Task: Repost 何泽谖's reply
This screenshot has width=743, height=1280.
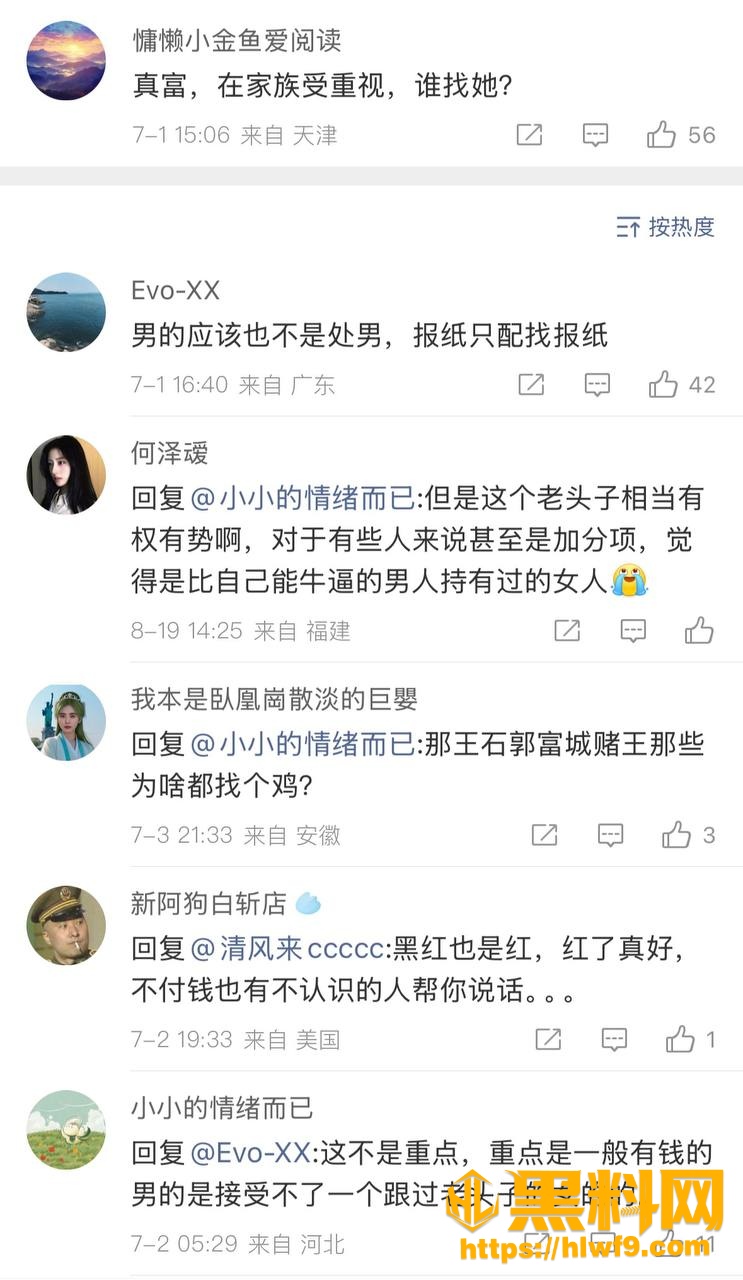Action: point(567,631)
